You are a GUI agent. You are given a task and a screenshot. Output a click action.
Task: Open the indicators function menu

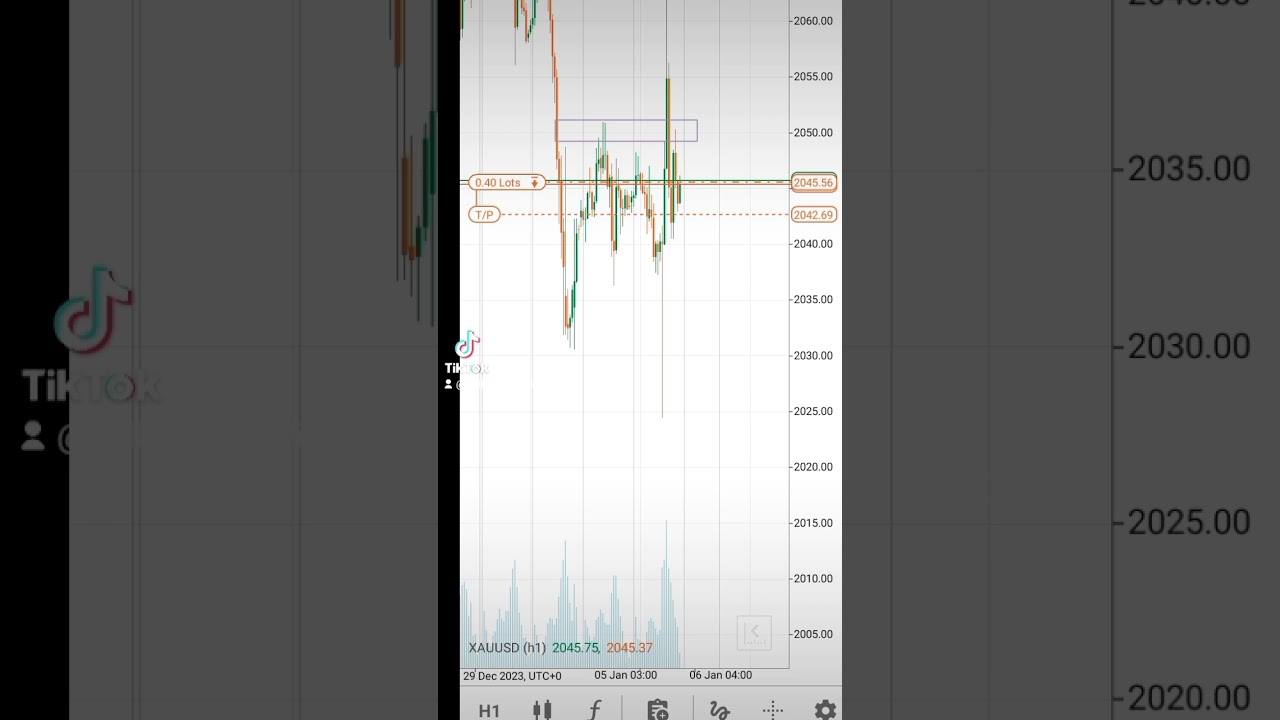[x=595, y=710]
